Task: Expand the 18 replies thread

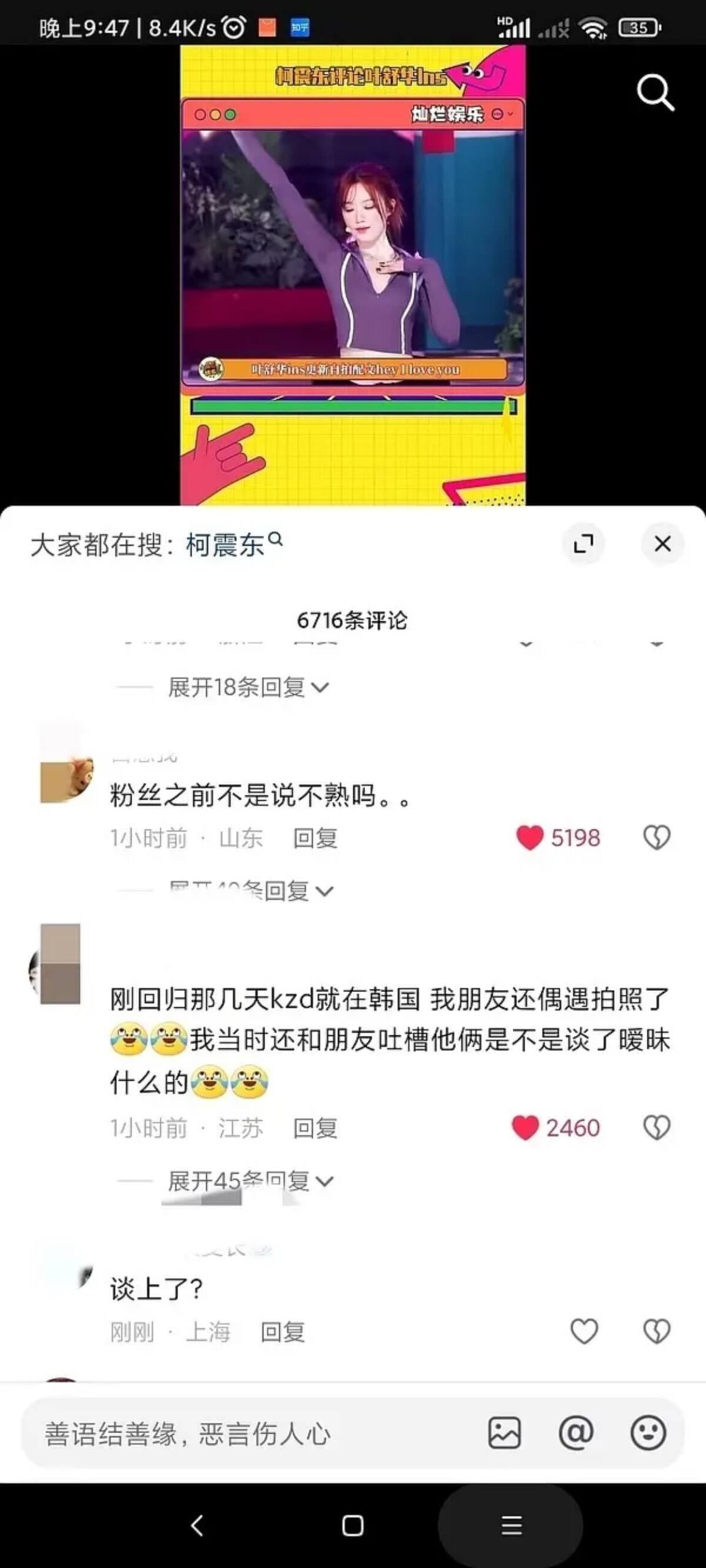Action: pyautogui.click(x=248, y=687)
